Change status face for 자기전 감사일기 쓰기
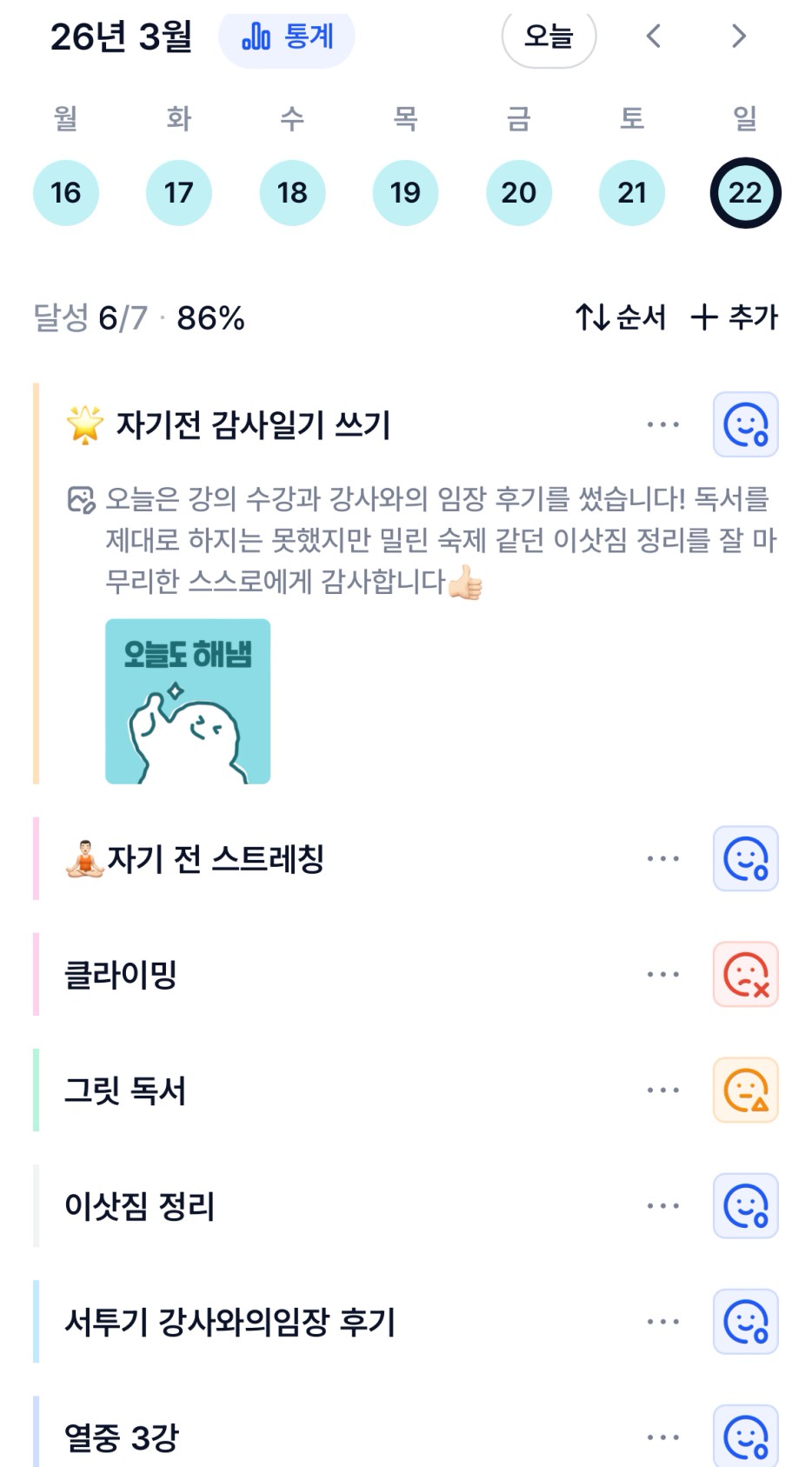This screenshot has width=812, height=1467. (745, 425)
